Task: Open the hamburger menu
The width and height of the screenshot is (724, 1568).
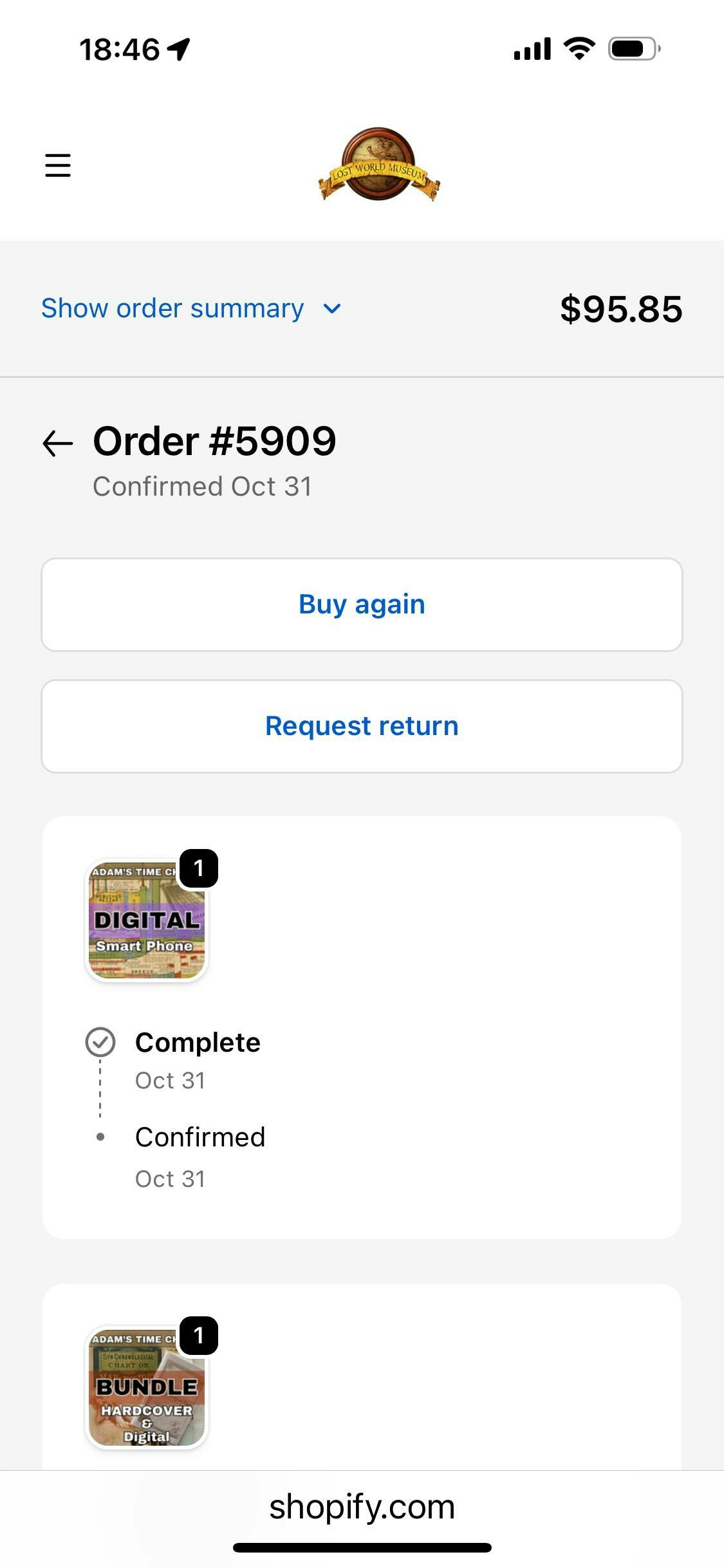Action: click(x=57, y=165)
